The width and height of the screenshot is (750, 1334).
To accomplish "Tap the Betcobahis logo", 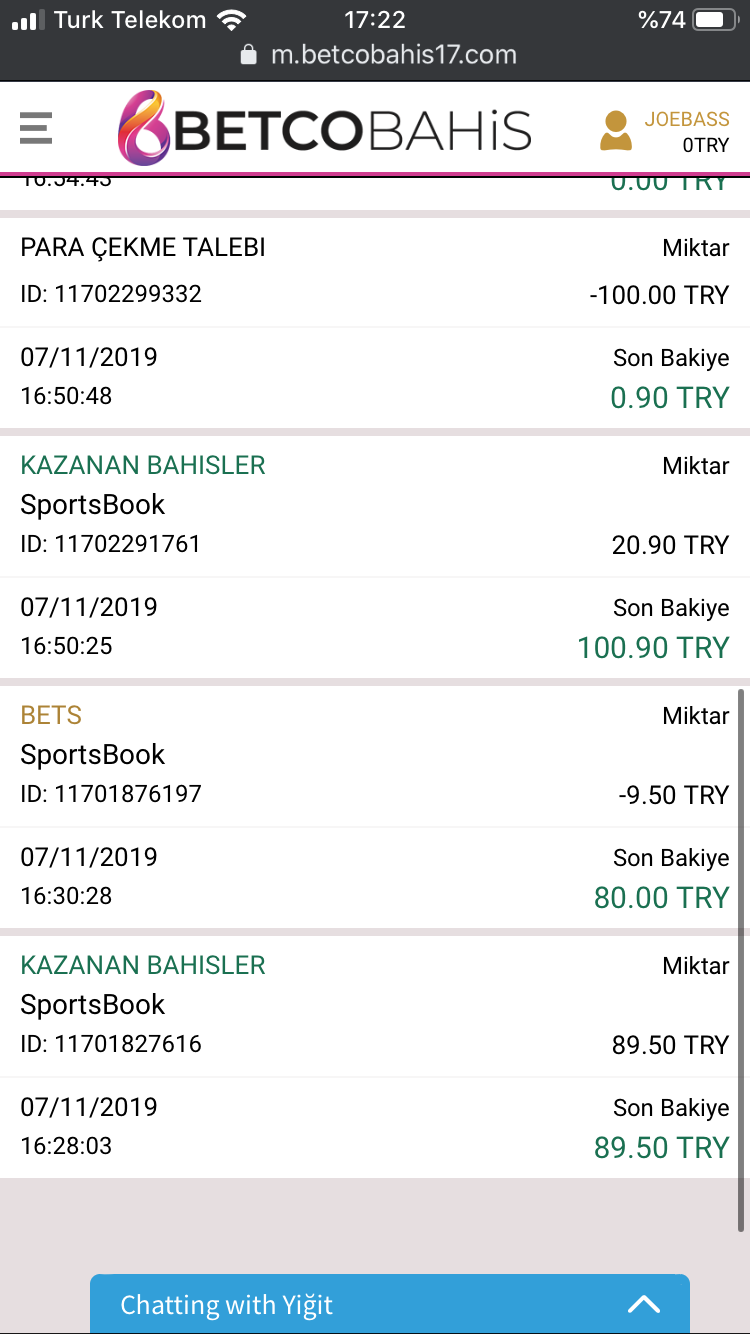I will [325, 128].
